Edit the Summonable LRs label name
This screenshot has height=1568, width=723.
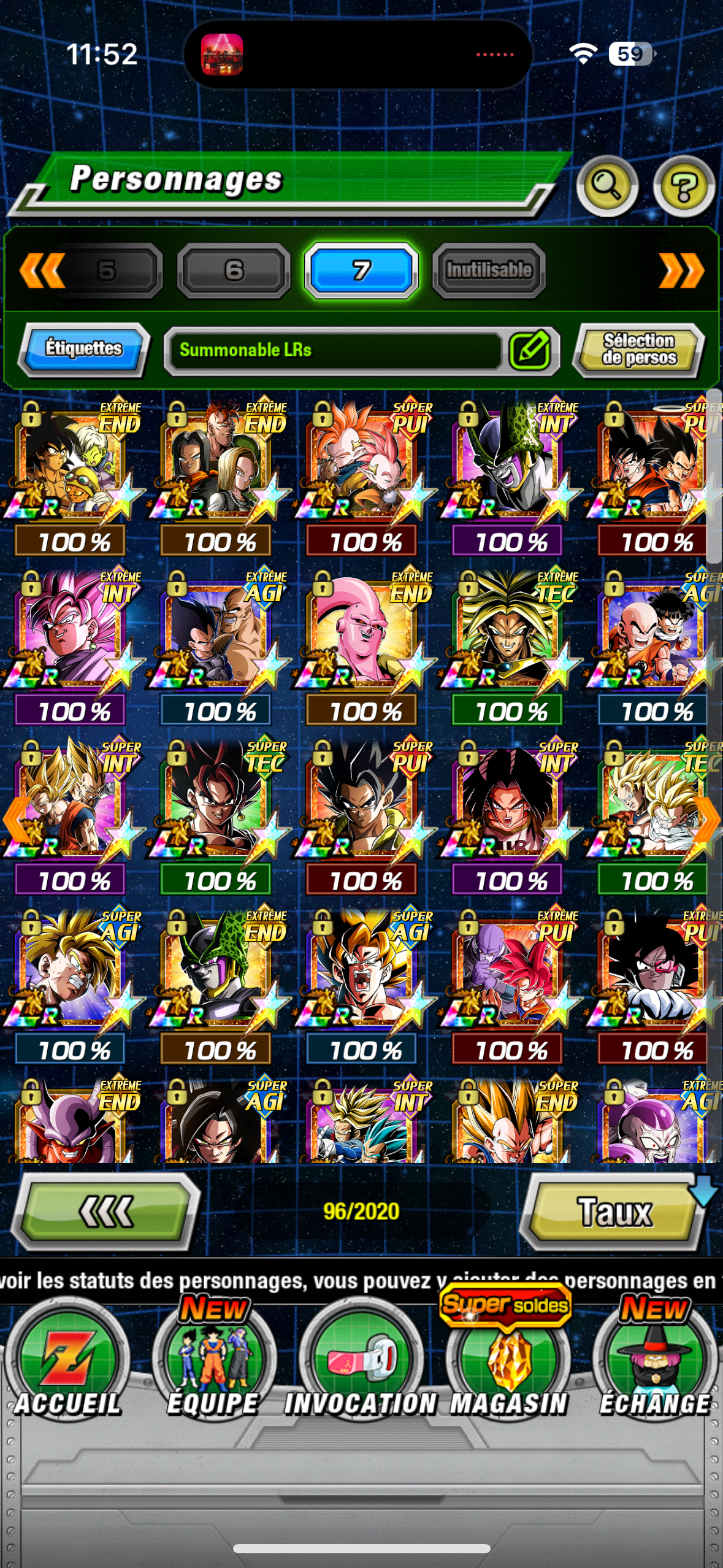[530, 350]
